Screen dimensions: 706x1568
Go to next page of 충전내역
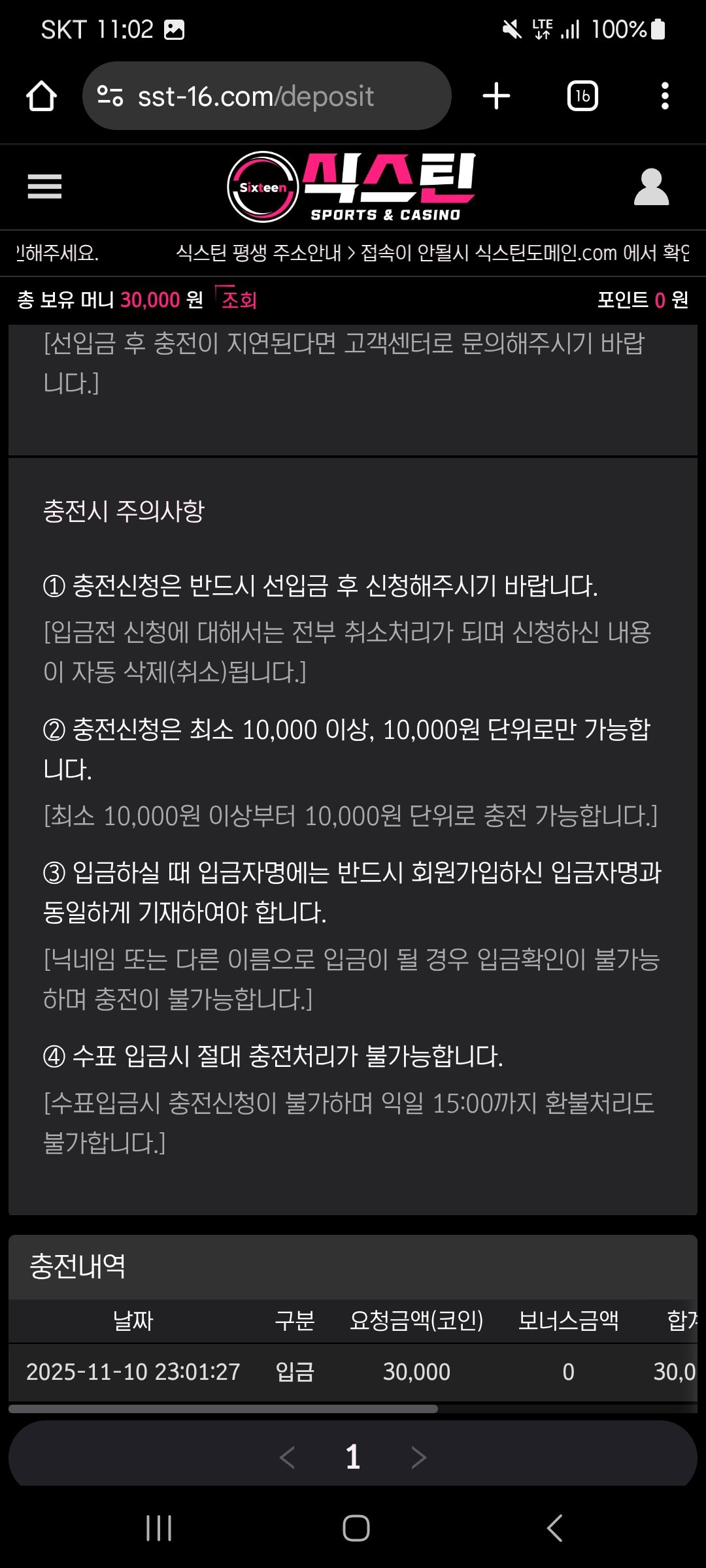tap(418, 1458)
